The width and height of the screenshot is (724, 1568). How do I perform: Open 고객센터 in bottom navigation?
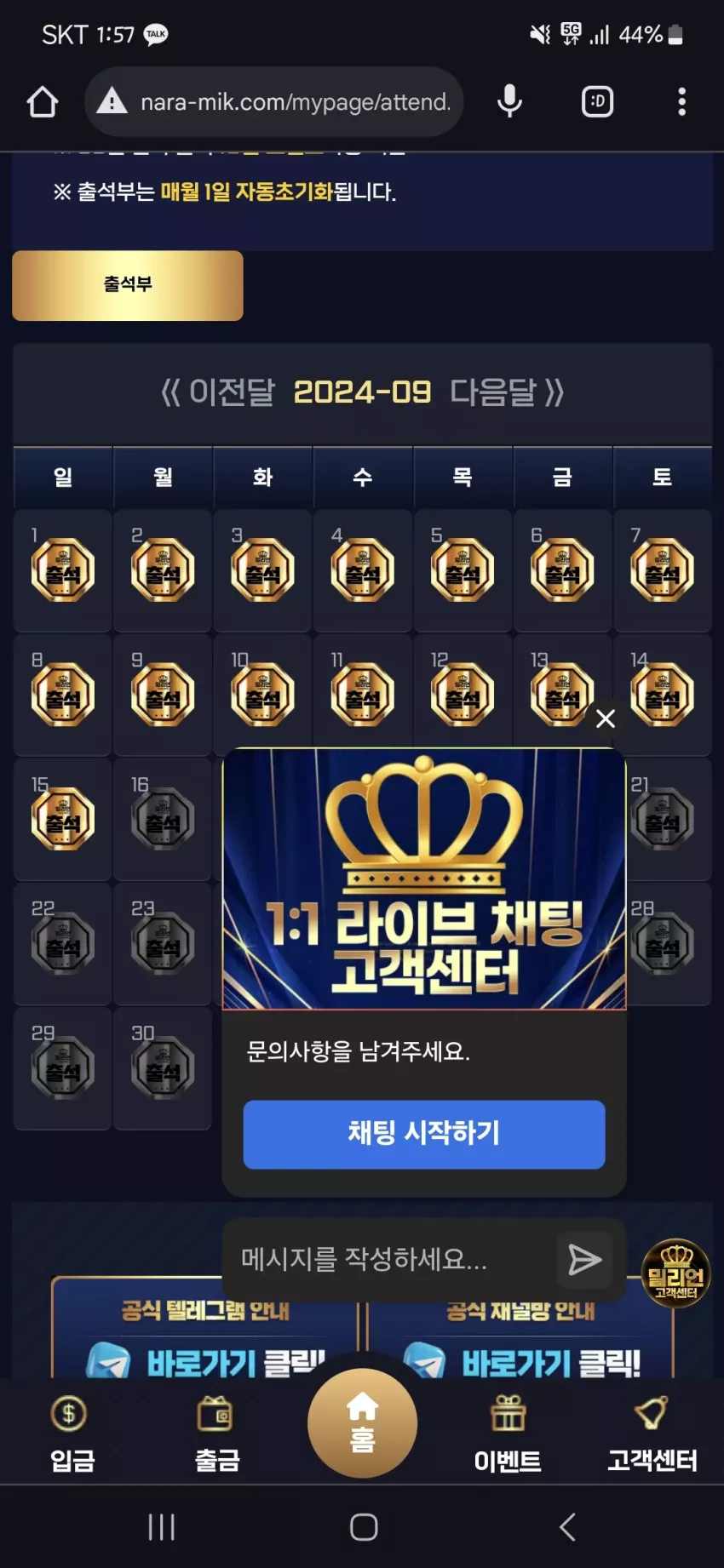[652, 1434]
